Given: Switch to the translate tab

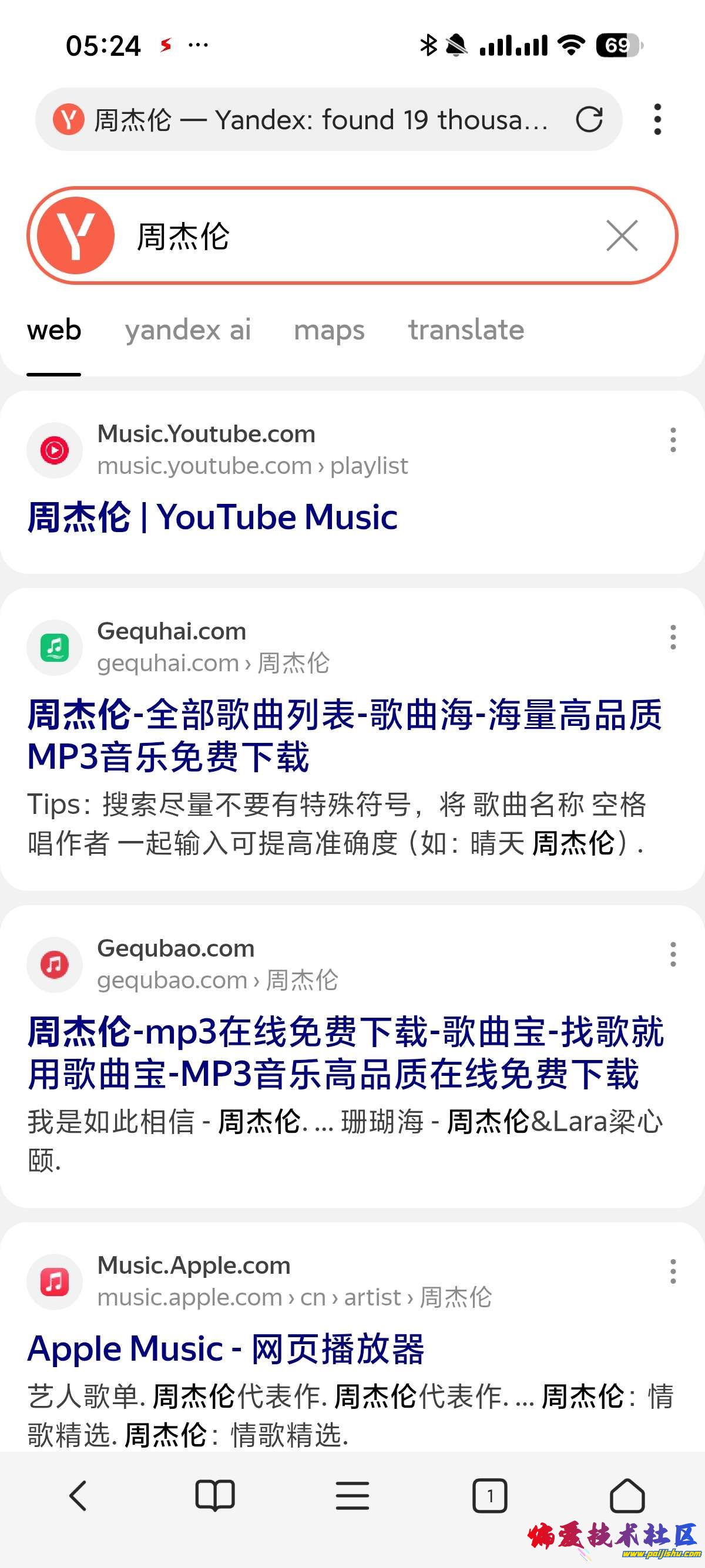Looking at the screenshot, I should pos(466,330).
